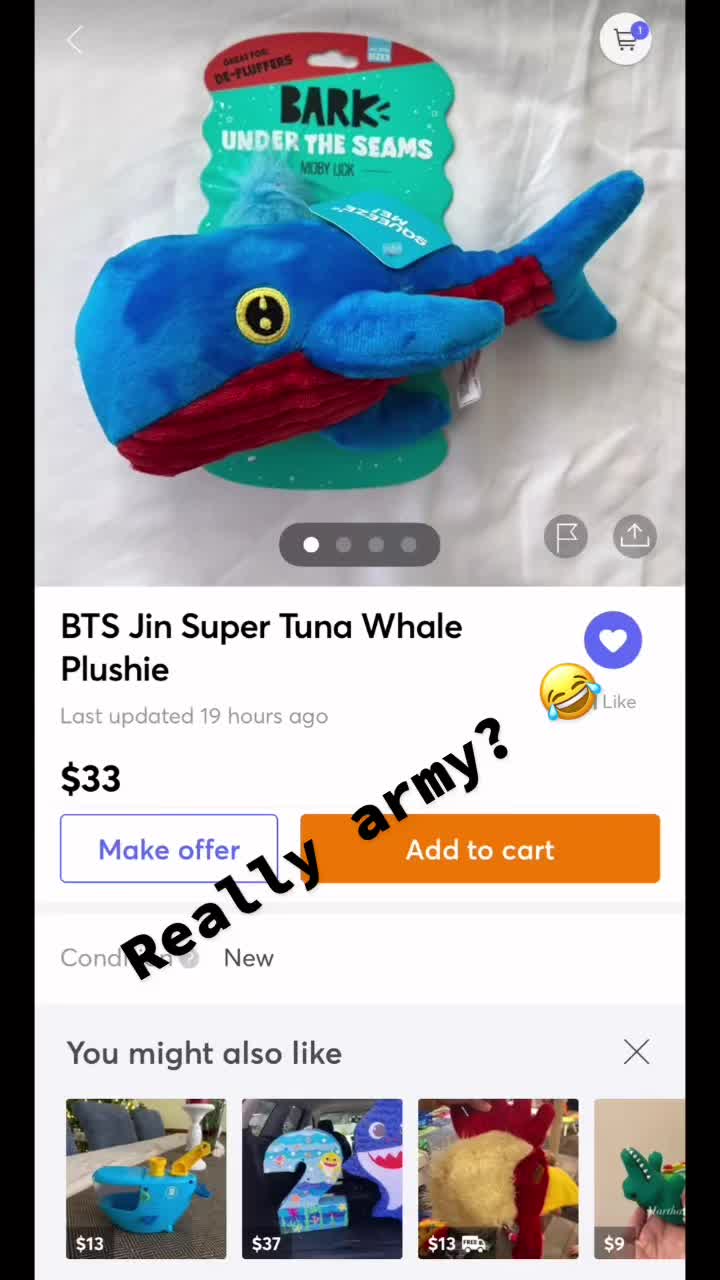
Task: Share this whale plushie listing
Action: 635,537
